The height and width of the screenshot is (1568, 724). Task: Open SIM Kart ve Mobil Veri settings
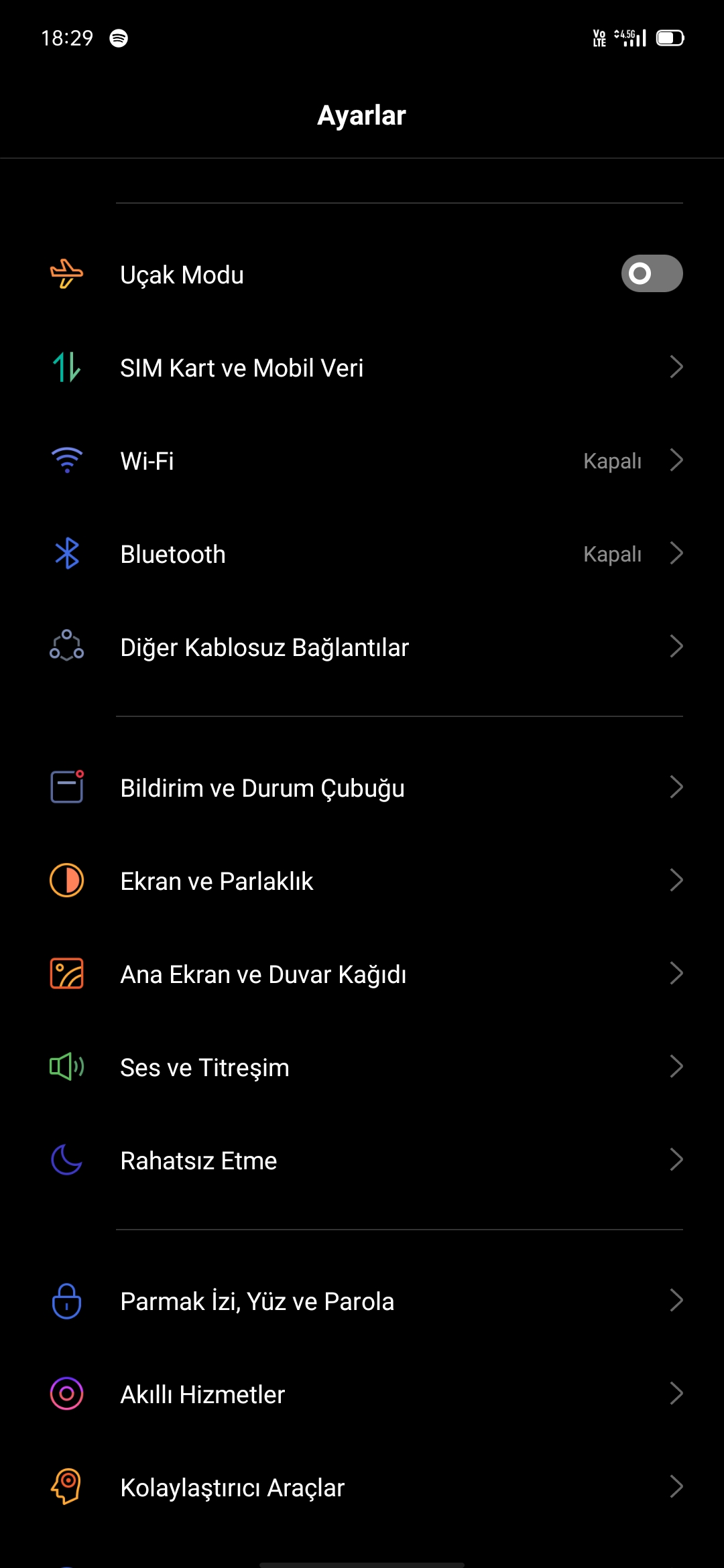tap(362, 367)
